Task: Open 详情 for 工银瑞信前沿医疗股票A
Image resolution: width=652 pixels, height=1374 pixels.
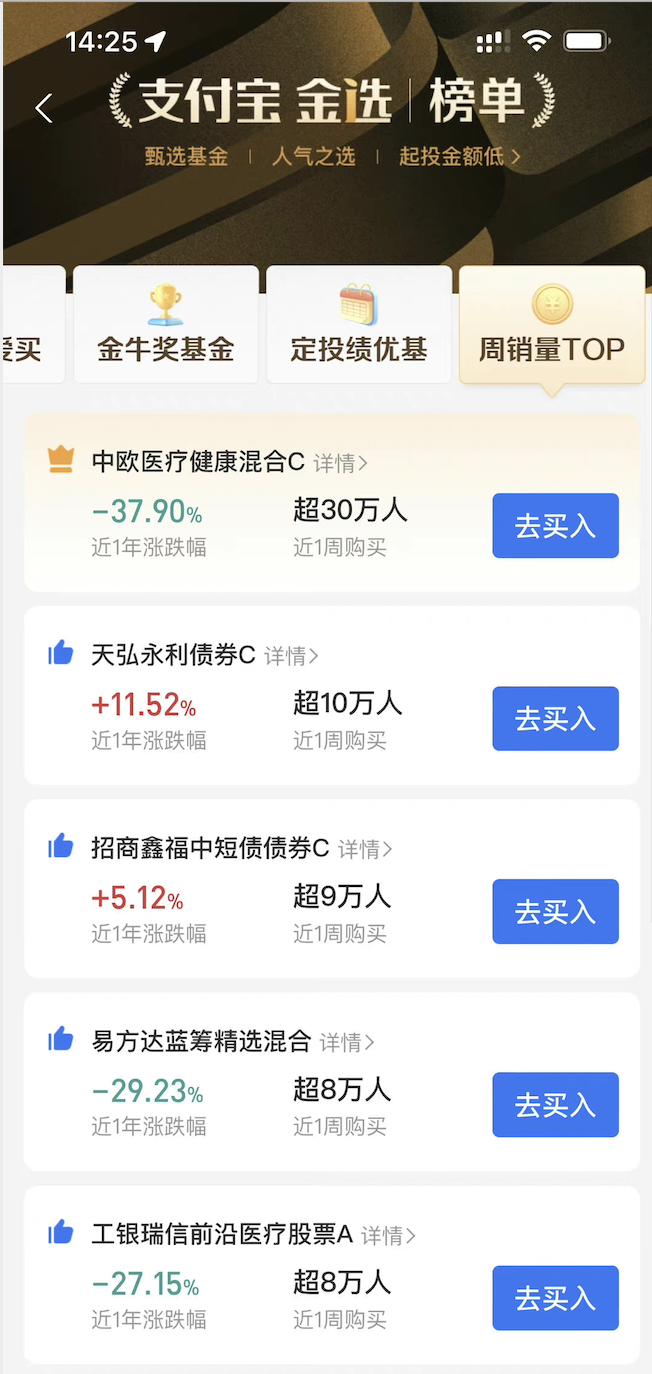Action: click(389, 1235)
